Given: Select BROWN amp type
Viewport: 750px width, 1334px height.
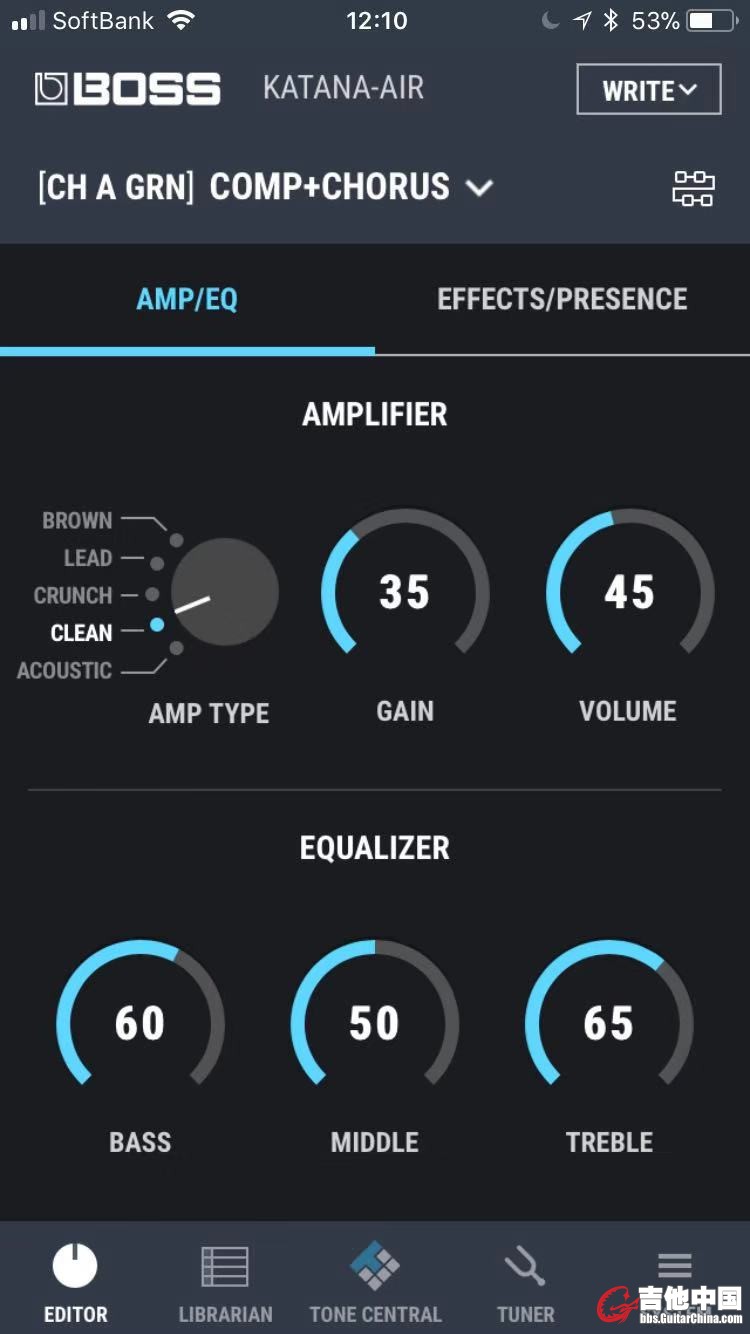Looking at the screenshot, I should [78, 521].
